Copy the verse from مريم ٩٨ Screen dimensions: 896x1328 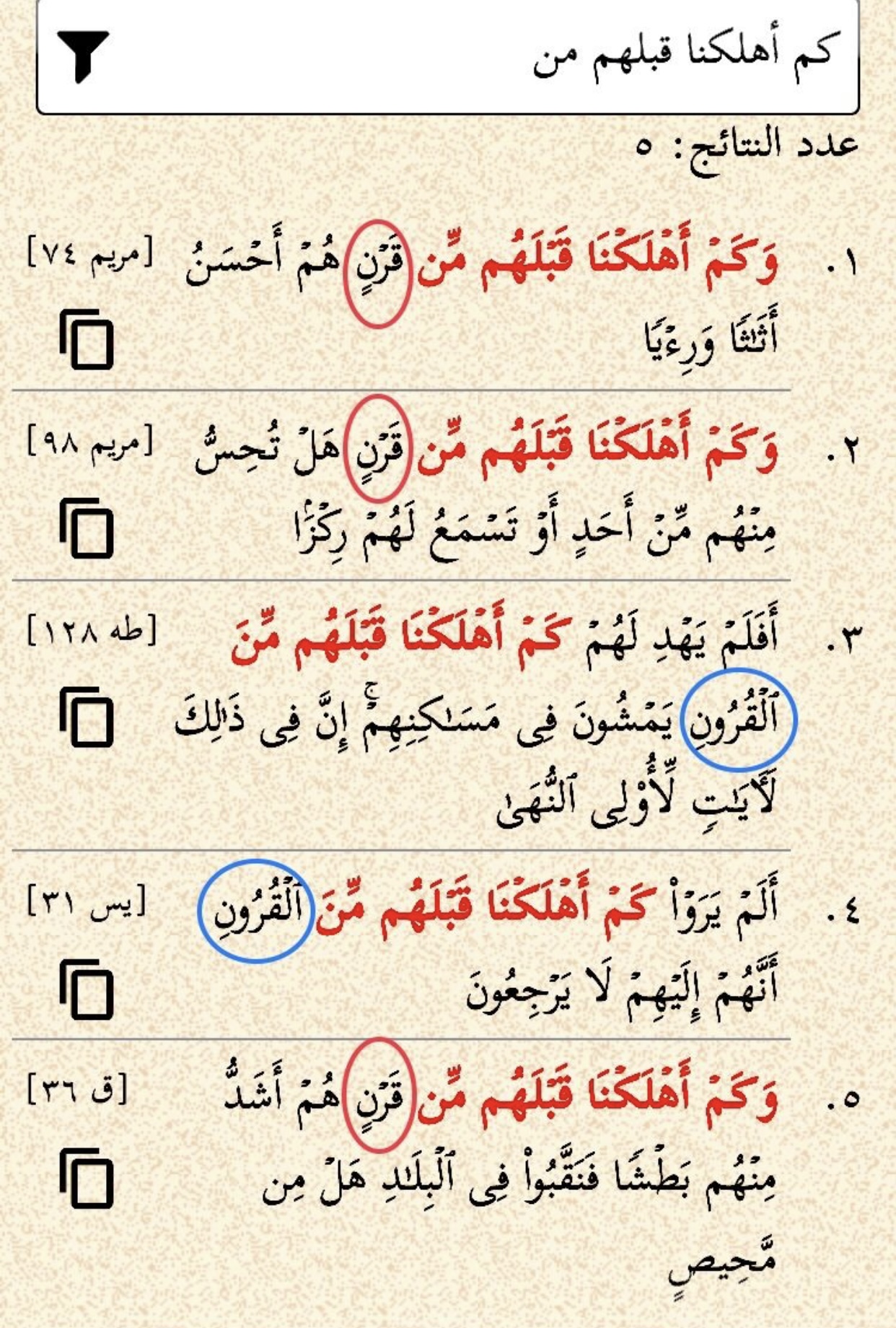(87, 528)
